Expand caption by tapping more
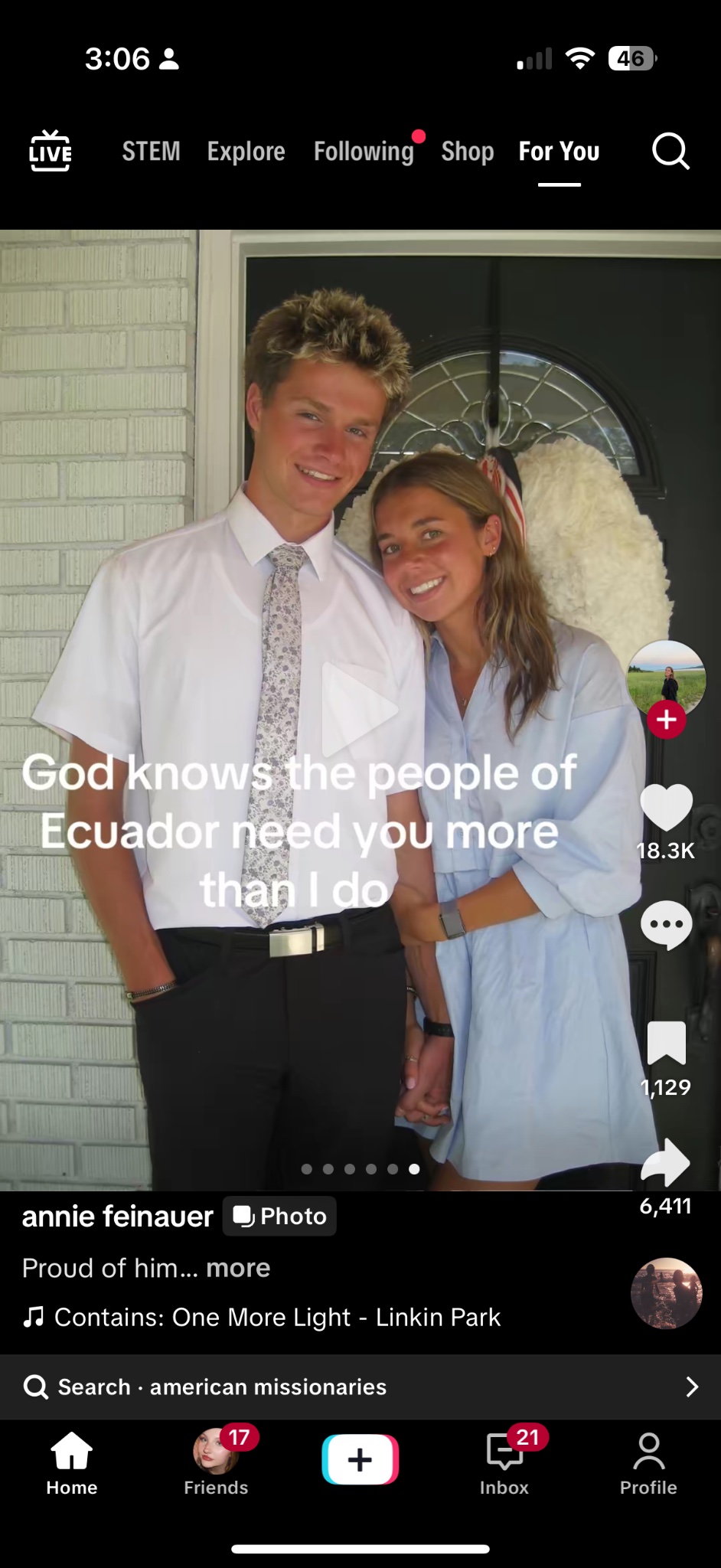 [x=238, y=1268]
